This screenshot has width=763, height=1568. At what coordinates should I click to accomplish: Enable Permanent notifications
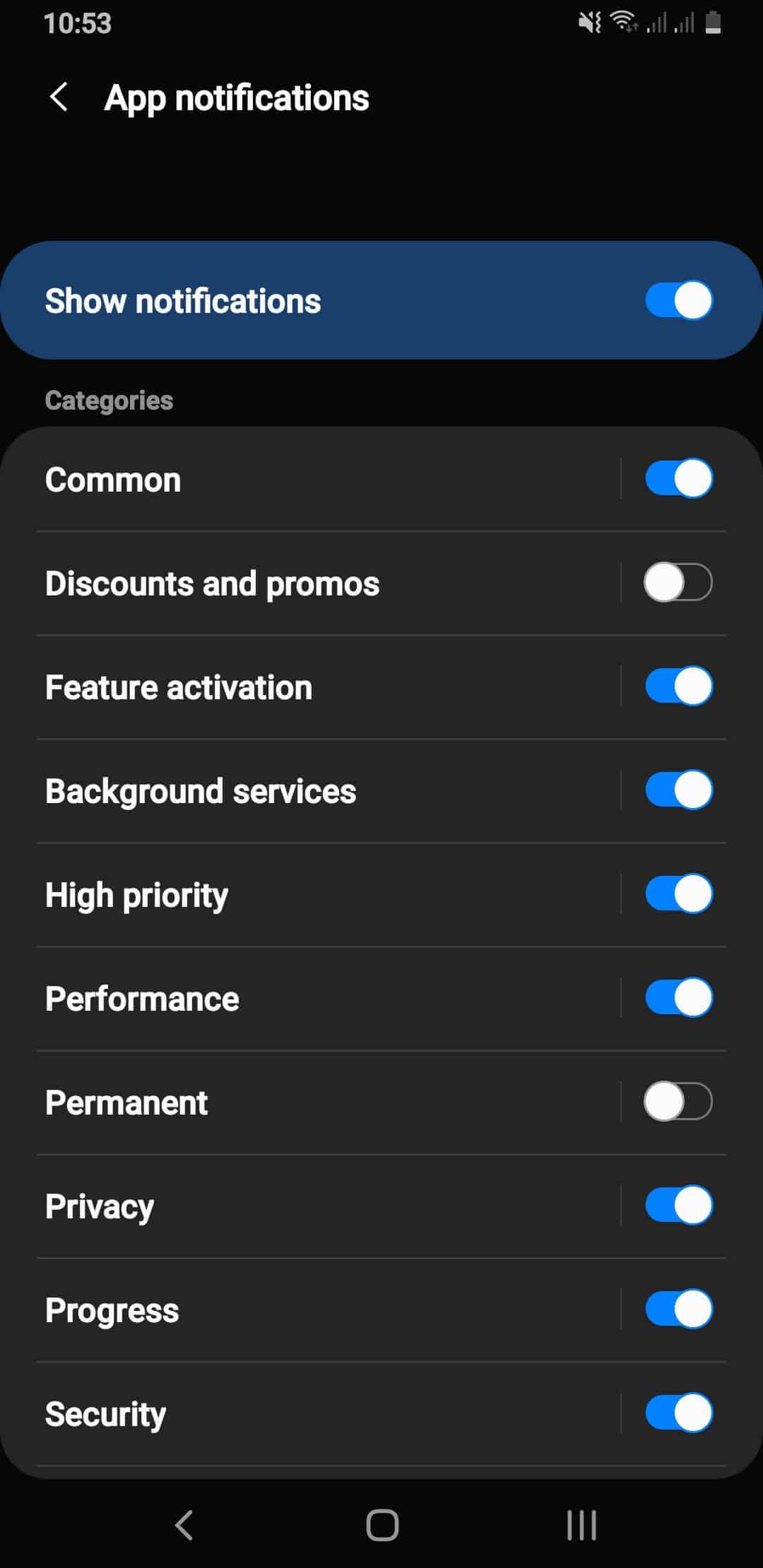(678, 1100)
